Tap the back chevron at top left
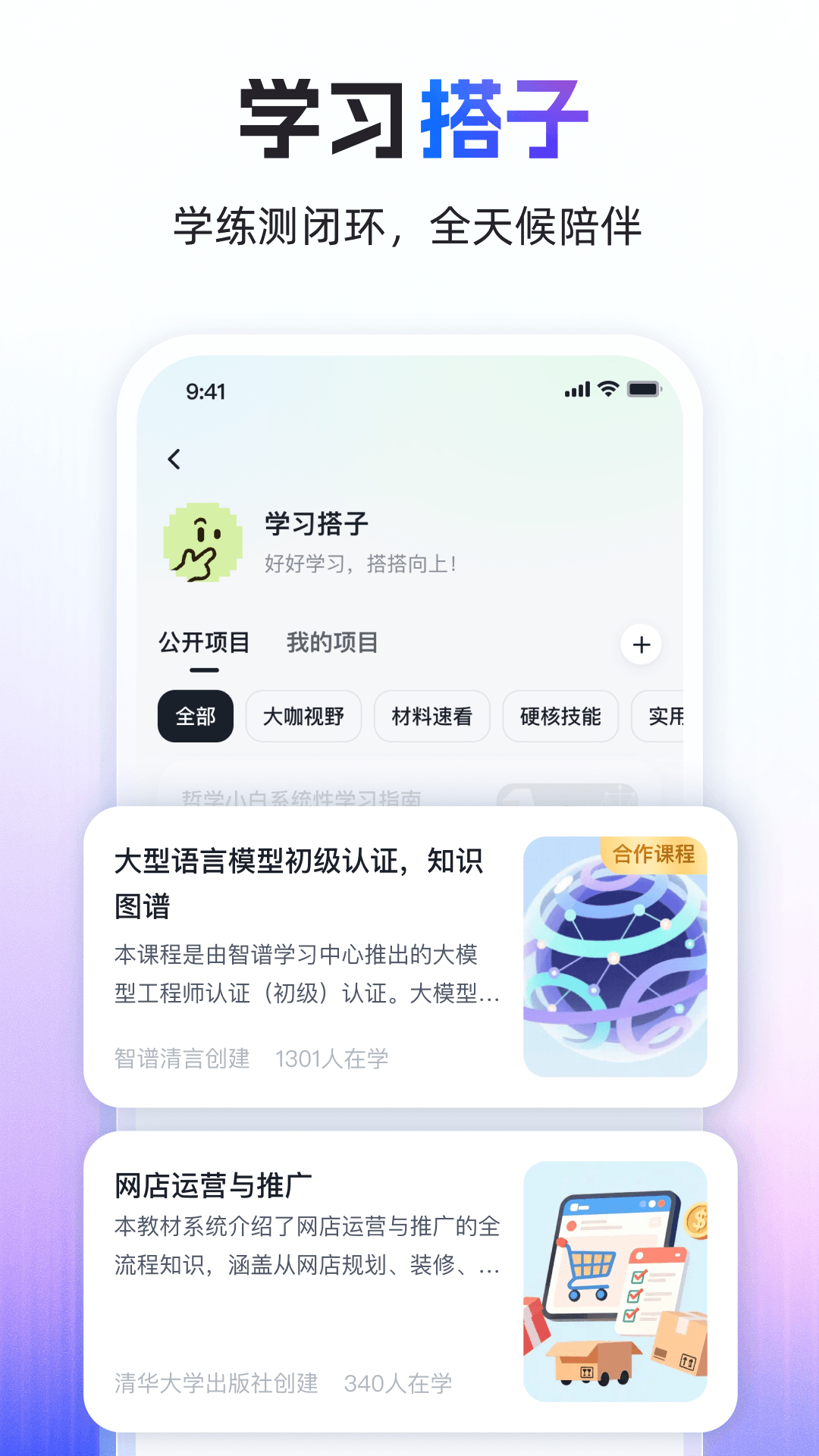 point(173,459)
